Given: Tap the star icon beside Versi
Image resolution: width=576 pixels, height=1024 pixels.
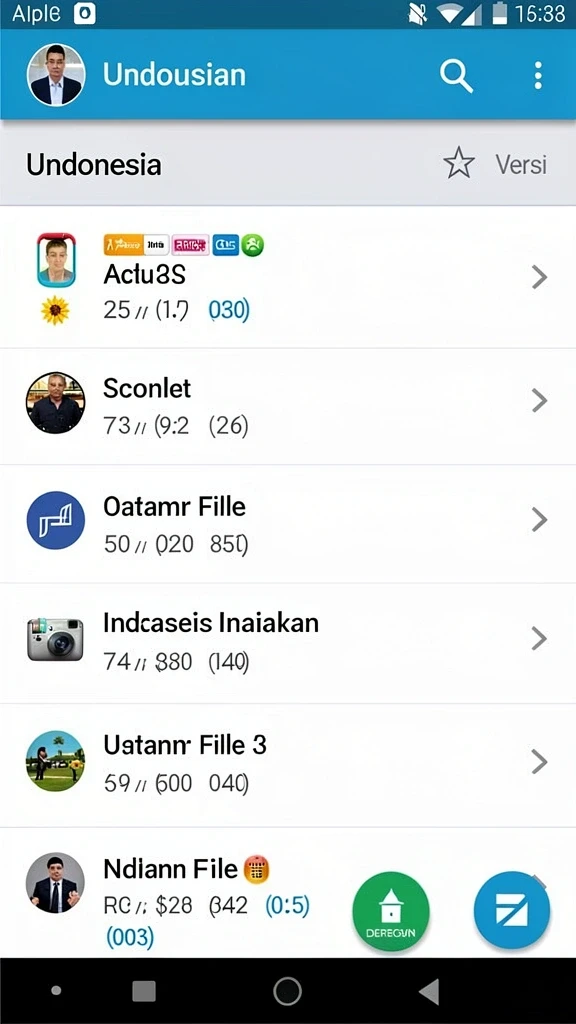Looking at the screenshot, I should (459, 163).
